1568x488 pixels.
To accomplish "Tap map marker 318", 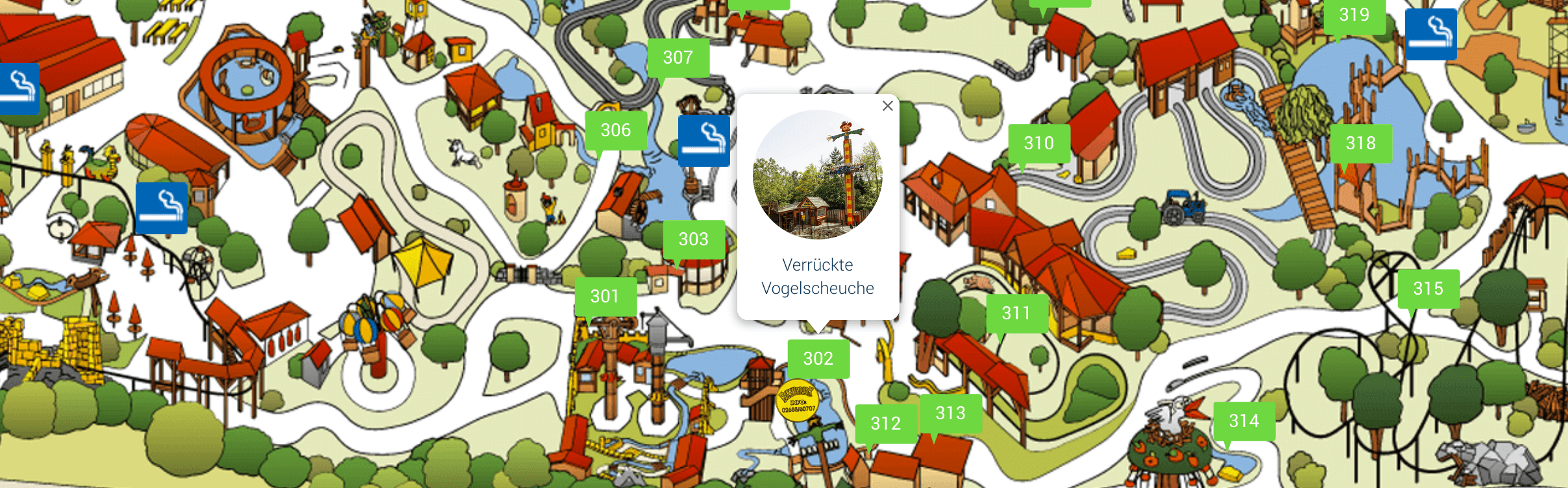I will tap(1360, 143).
